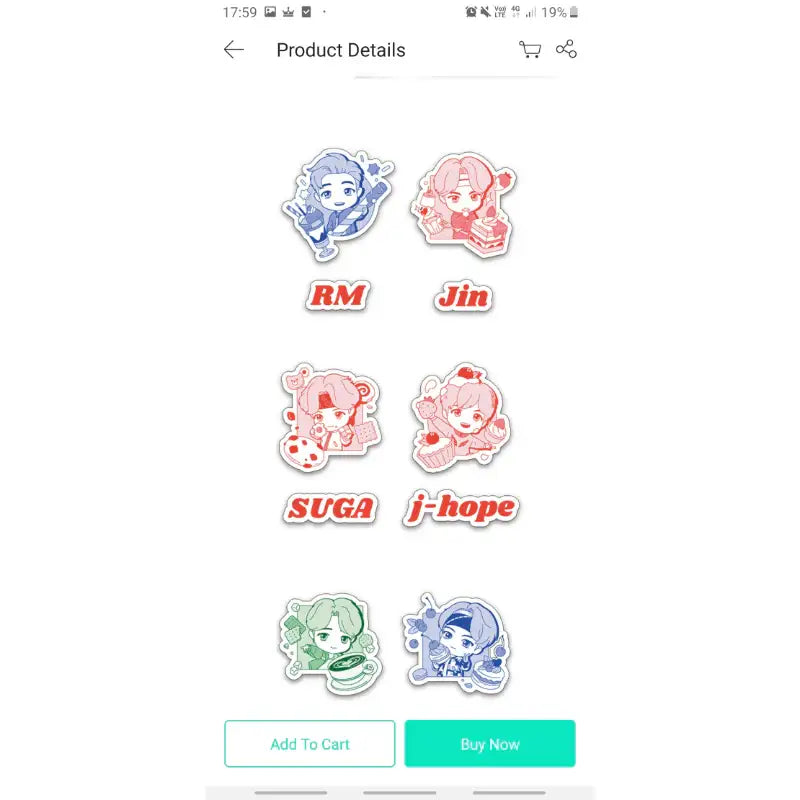
Task: Go back from Product Details
Action: coord(234,50)
